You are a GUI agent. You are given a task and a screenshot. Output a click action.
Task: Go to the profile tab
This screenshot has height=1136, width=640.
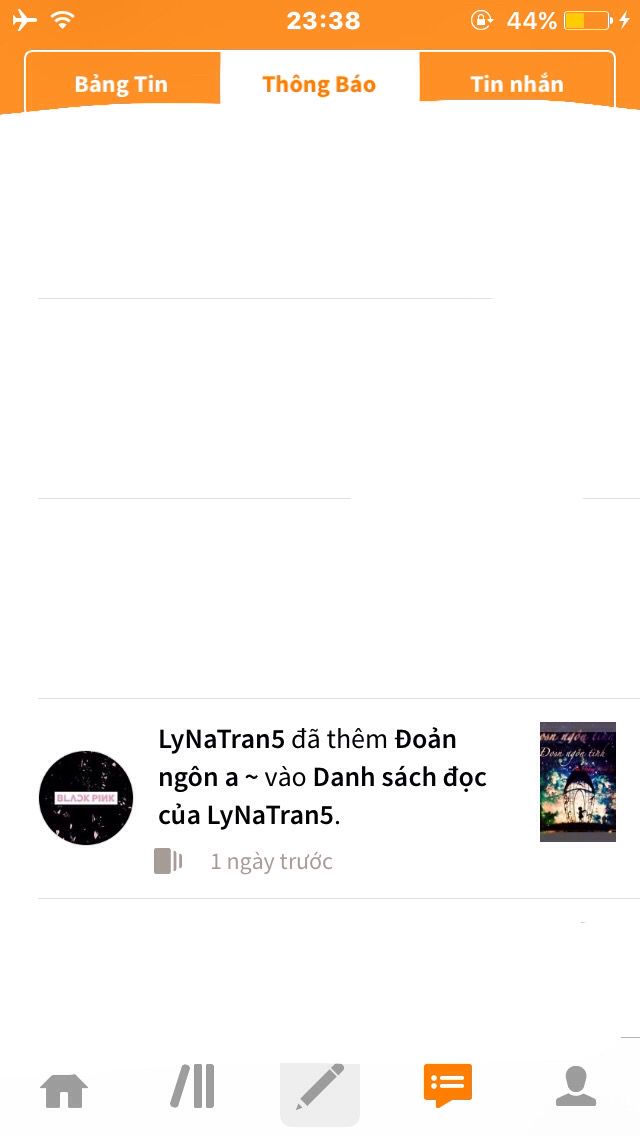click(576, 1087)
